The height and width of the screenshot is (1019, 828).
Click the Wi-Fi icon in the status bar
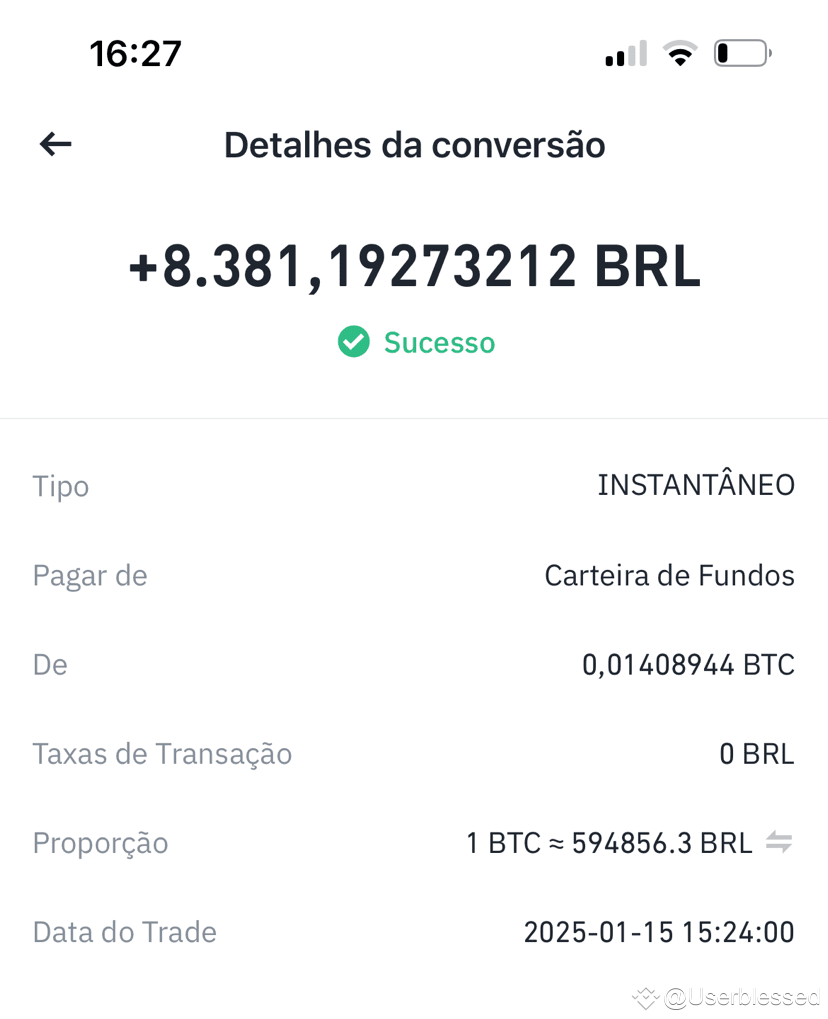tap(680, 53)
